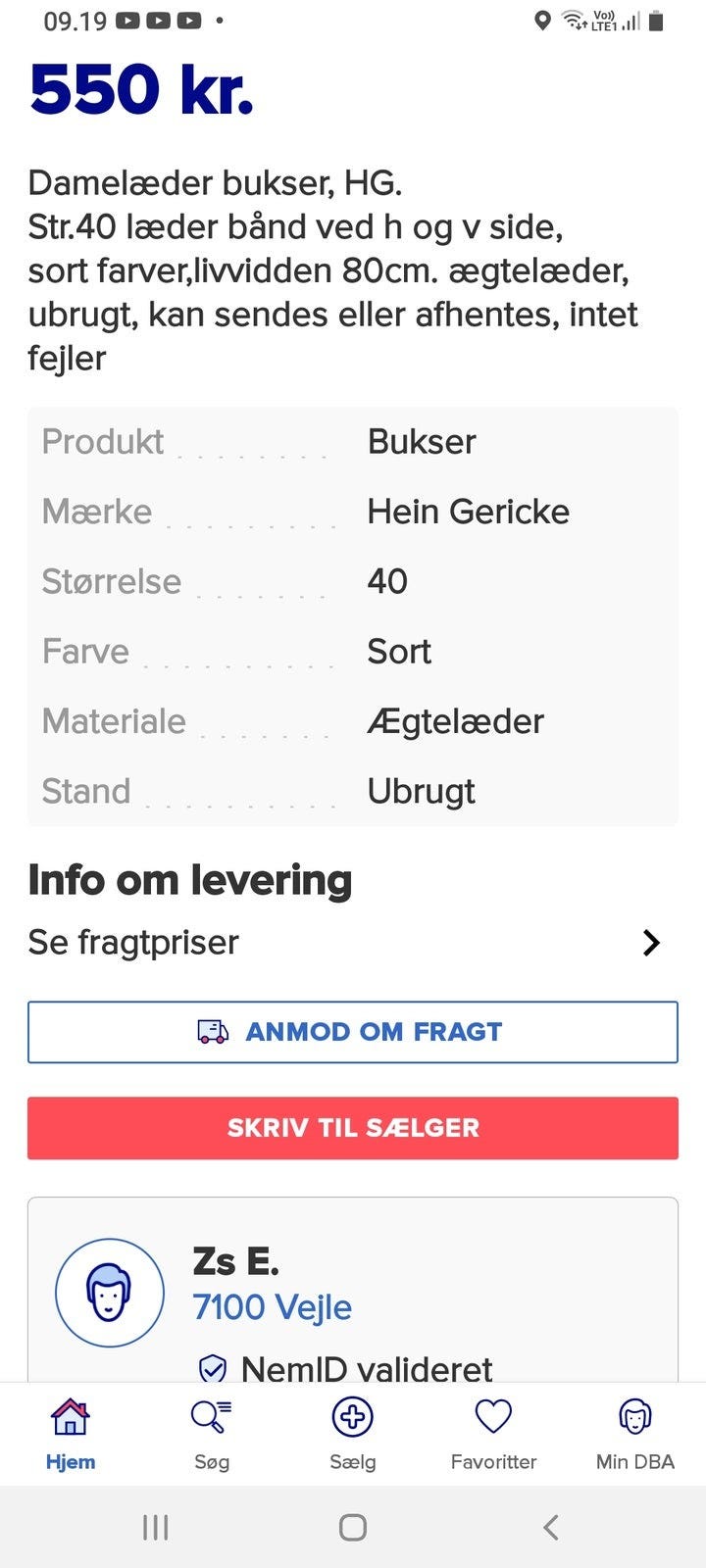The height and width of the screenshot is (1568, 706).
Task: Switch to the Søg tab
Action: click(212, 1435)
